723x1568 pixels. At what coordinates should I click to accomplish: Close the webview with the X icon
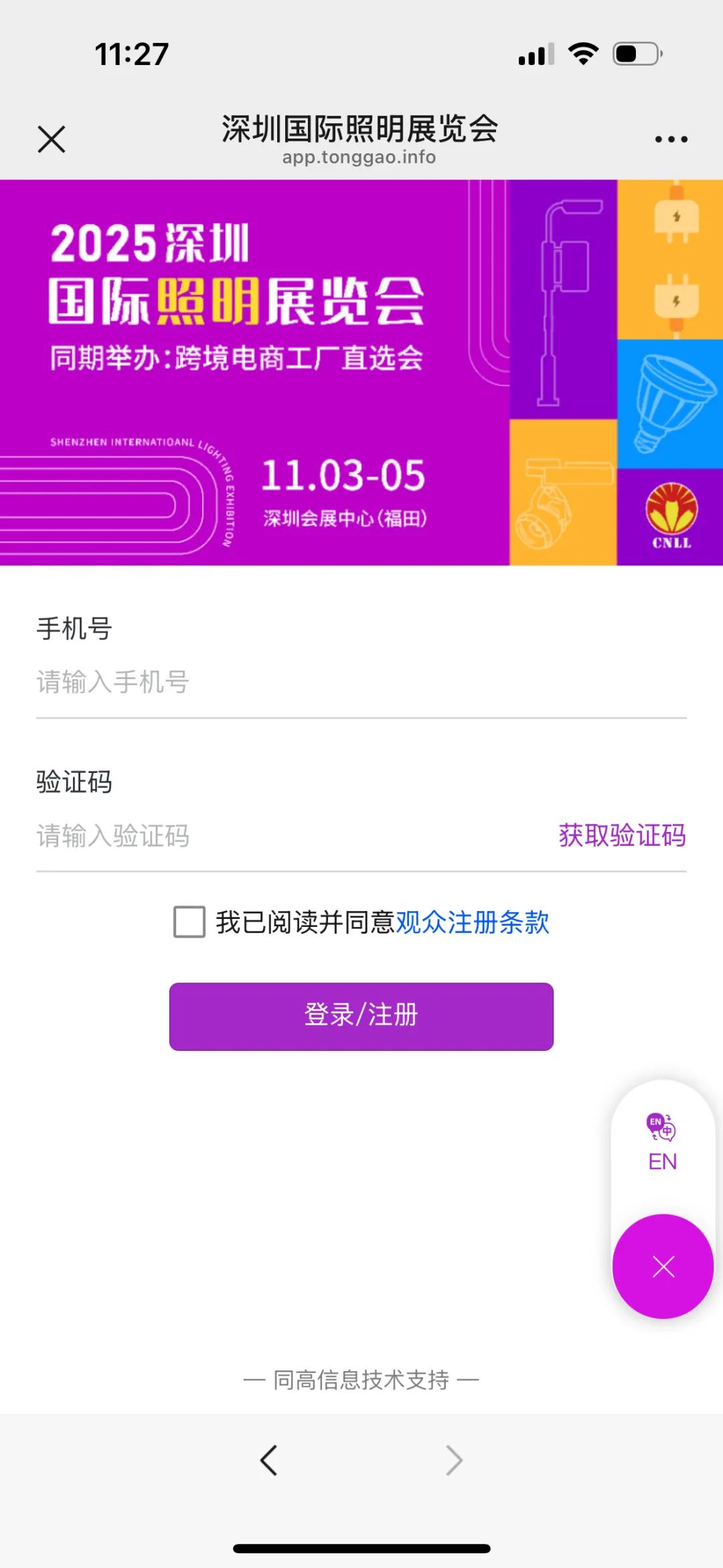click(x=50, y=139)
